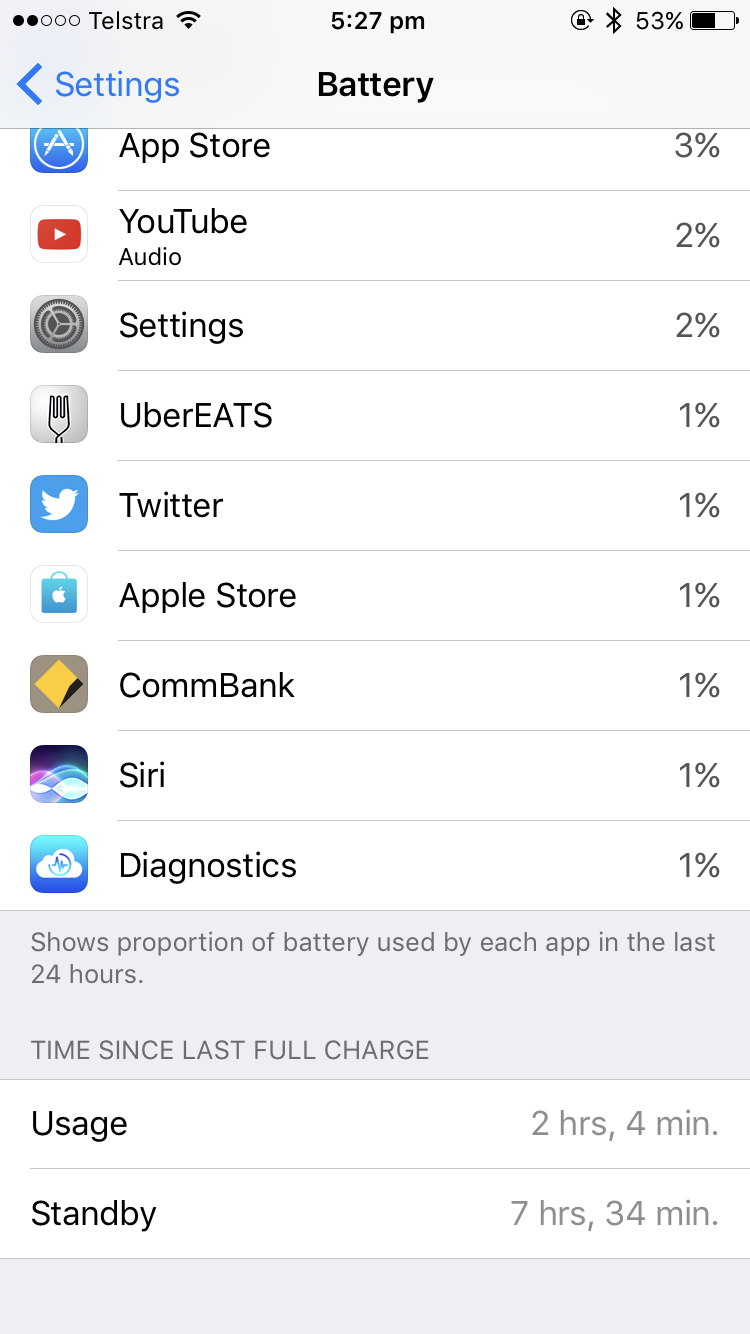Select the UberEATS usage row

[375, 416]
